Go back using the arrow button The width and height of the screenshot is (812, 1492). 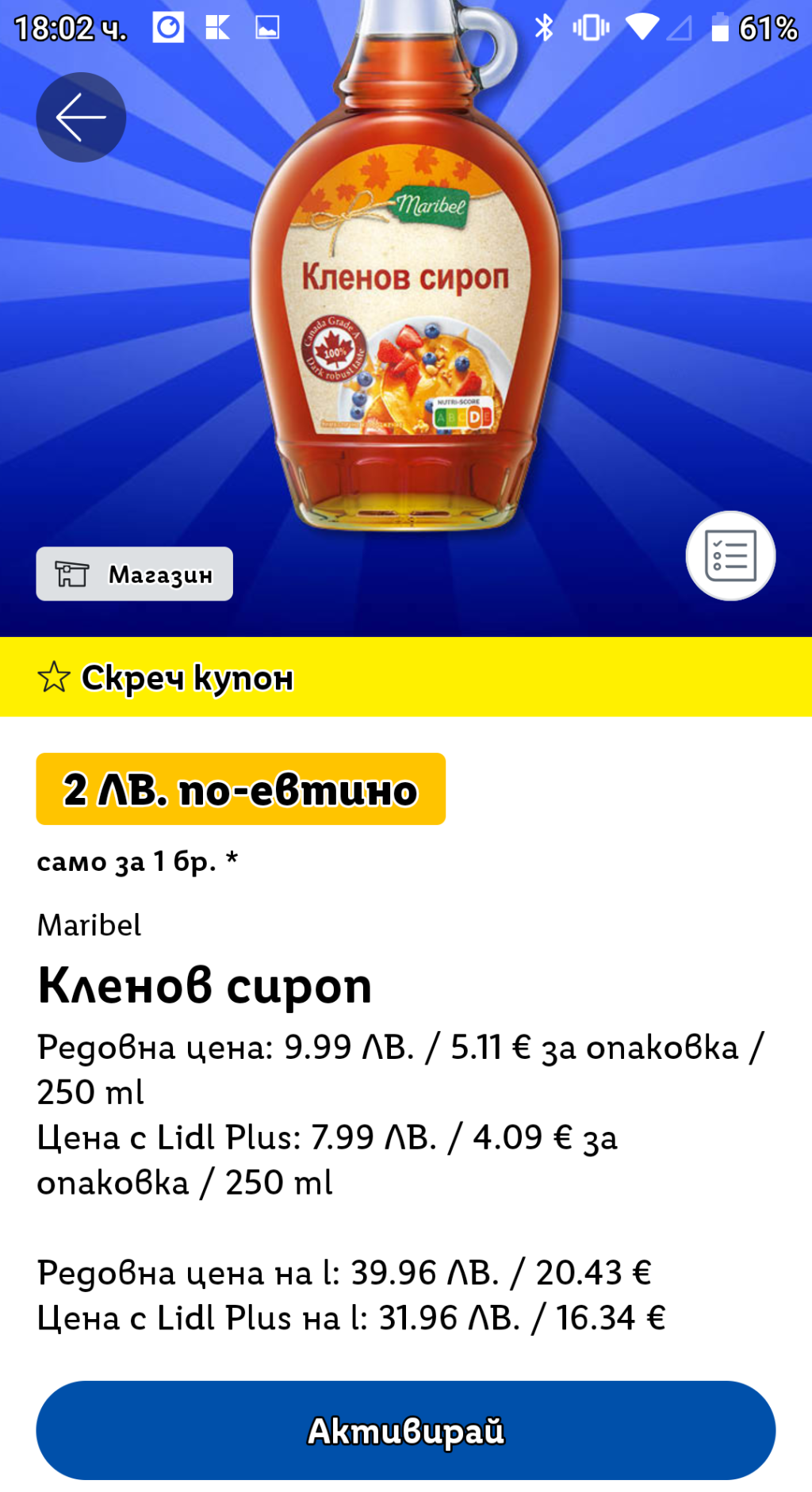[81, 117]
